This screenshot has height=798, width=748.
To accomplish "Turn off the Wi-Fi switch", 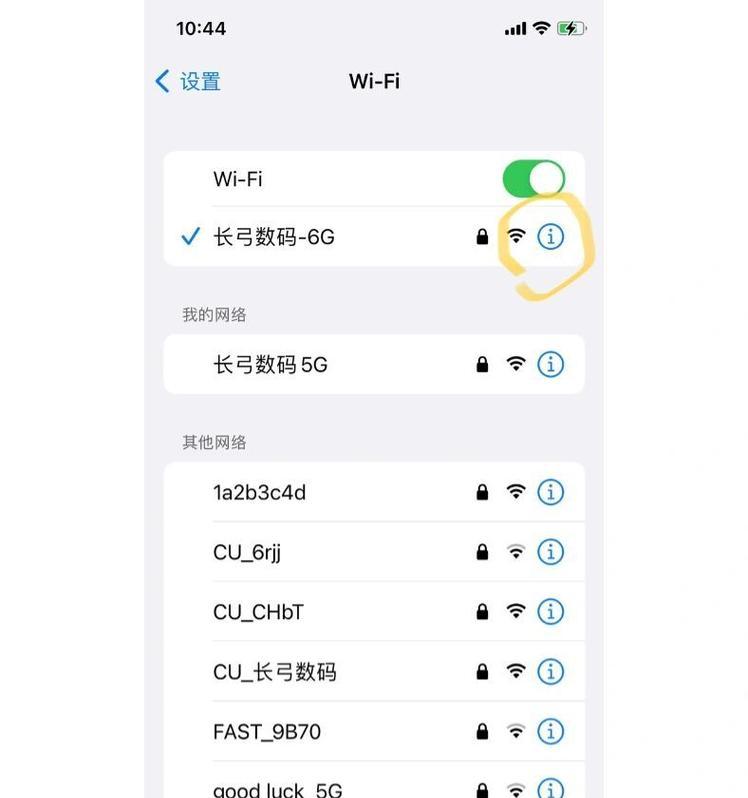I will [533, 179].
